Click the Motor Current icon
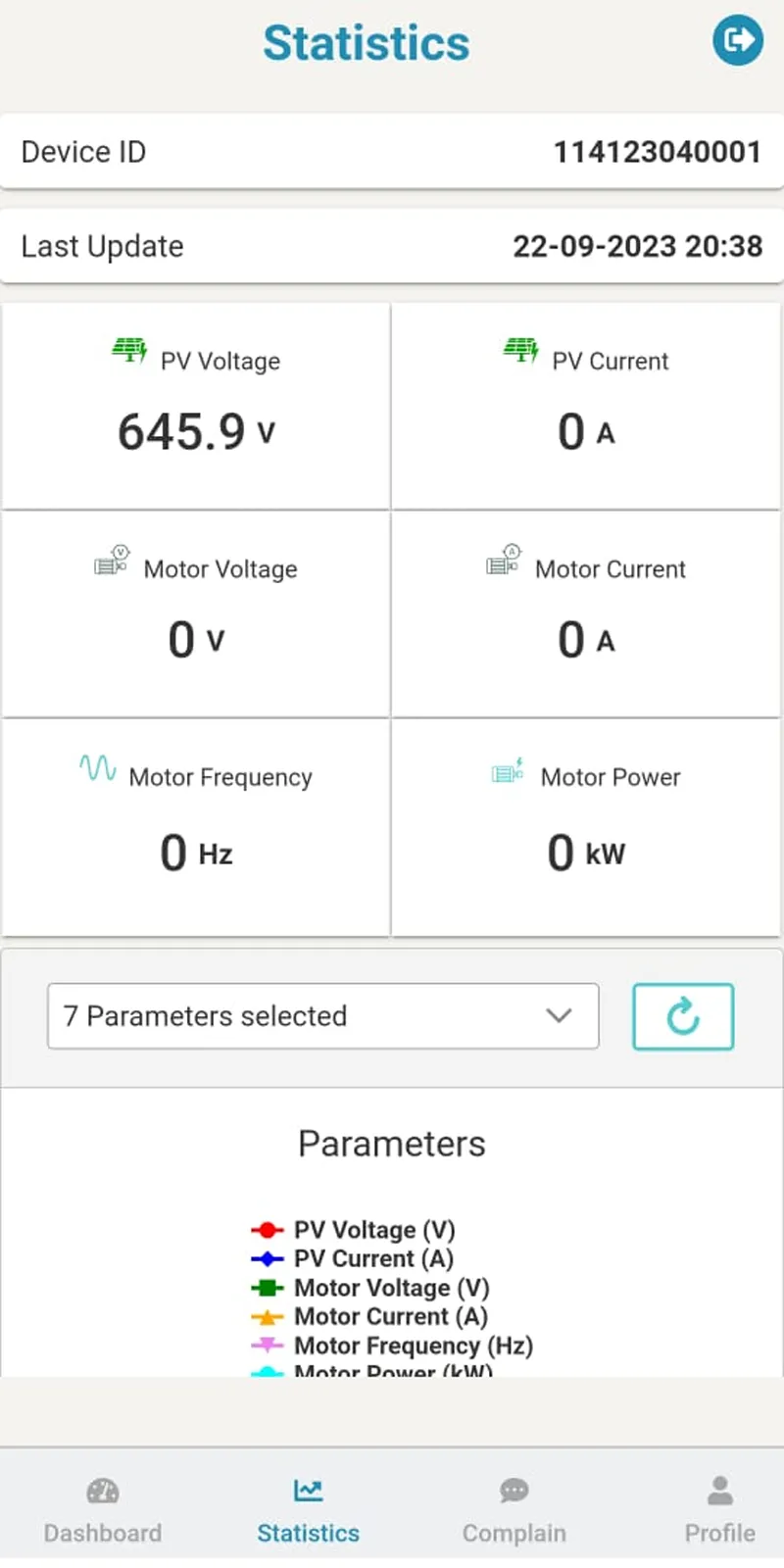 coord(501,559)
